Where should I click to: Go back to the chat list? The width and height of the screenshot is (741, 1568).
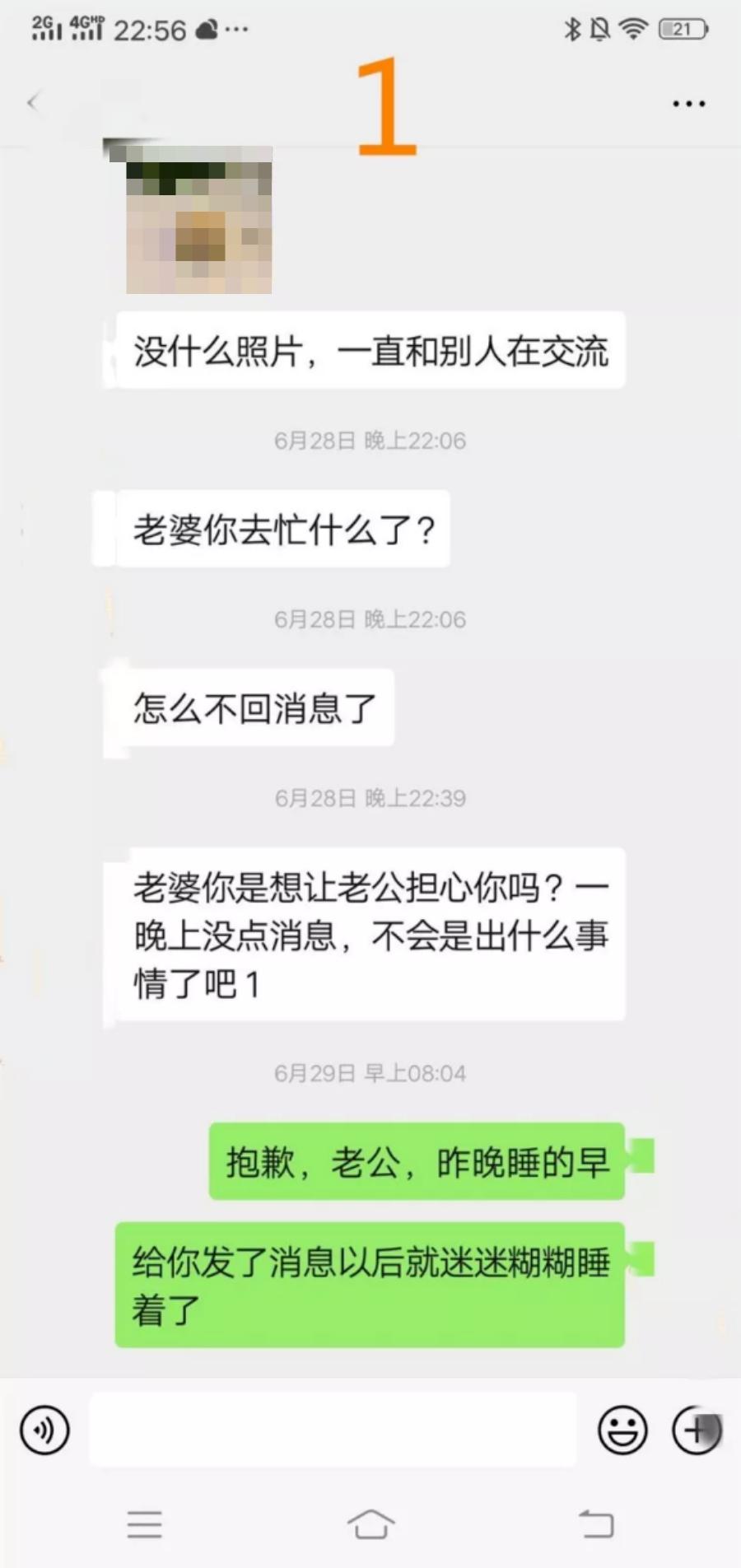pyautogui.click(x=33, y=102)
